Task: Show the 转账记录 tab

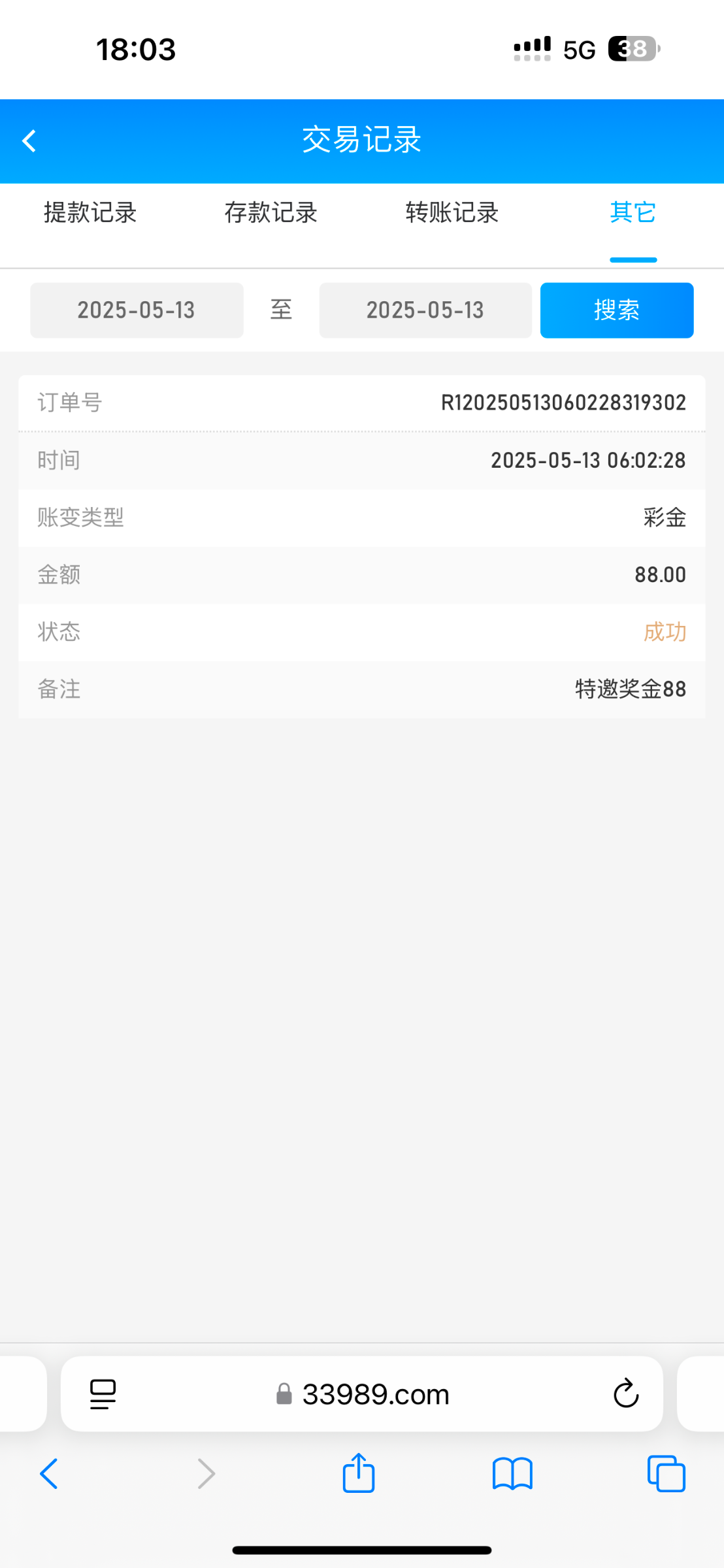Action: click(452, 213)
